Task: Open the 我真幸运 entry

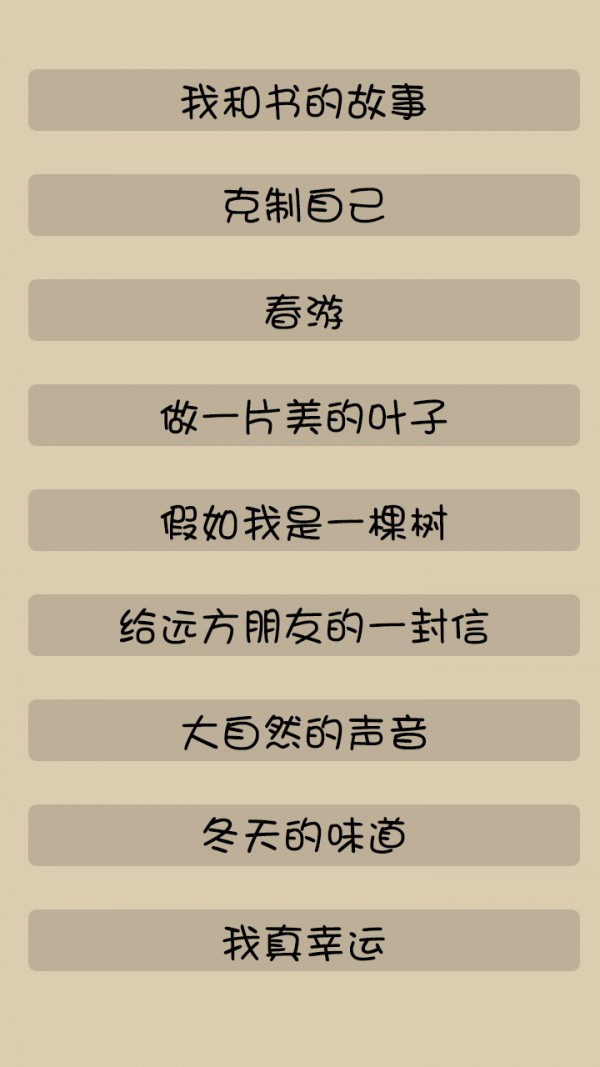Action: (x=304, y=940)
